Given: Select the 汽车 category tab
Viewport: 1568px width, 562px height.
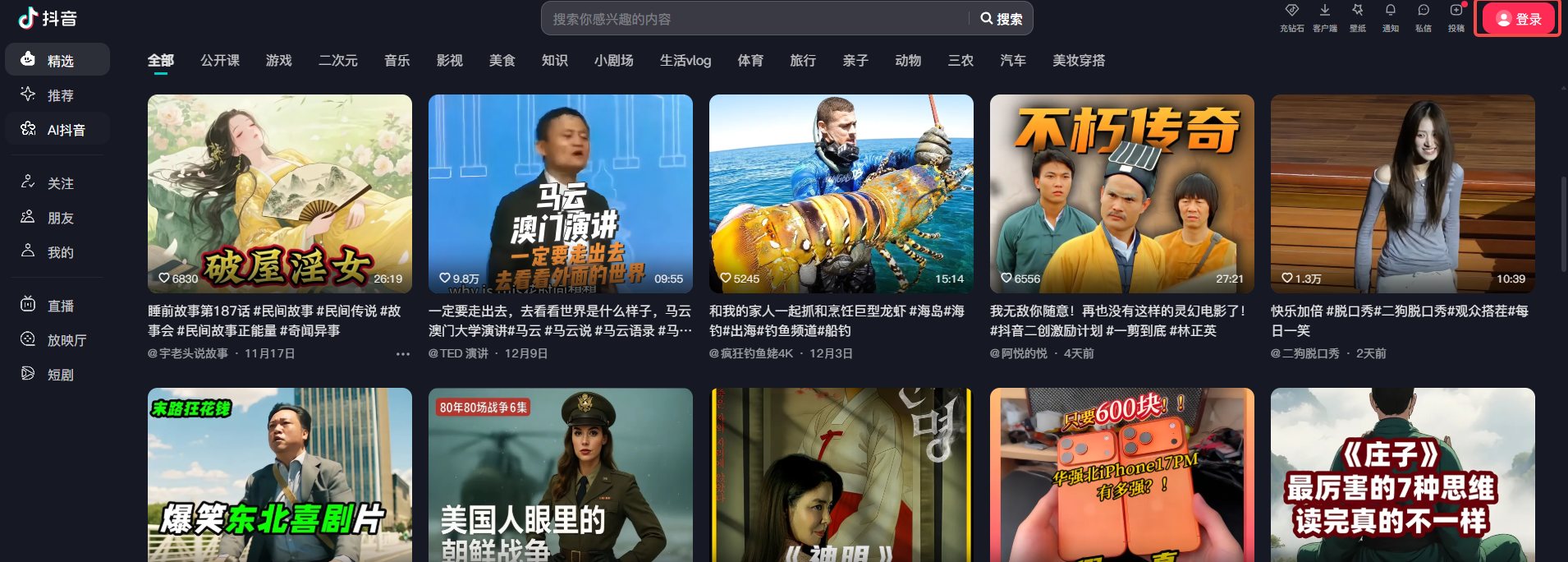Looking at the screenshot, I should 1012,61.
